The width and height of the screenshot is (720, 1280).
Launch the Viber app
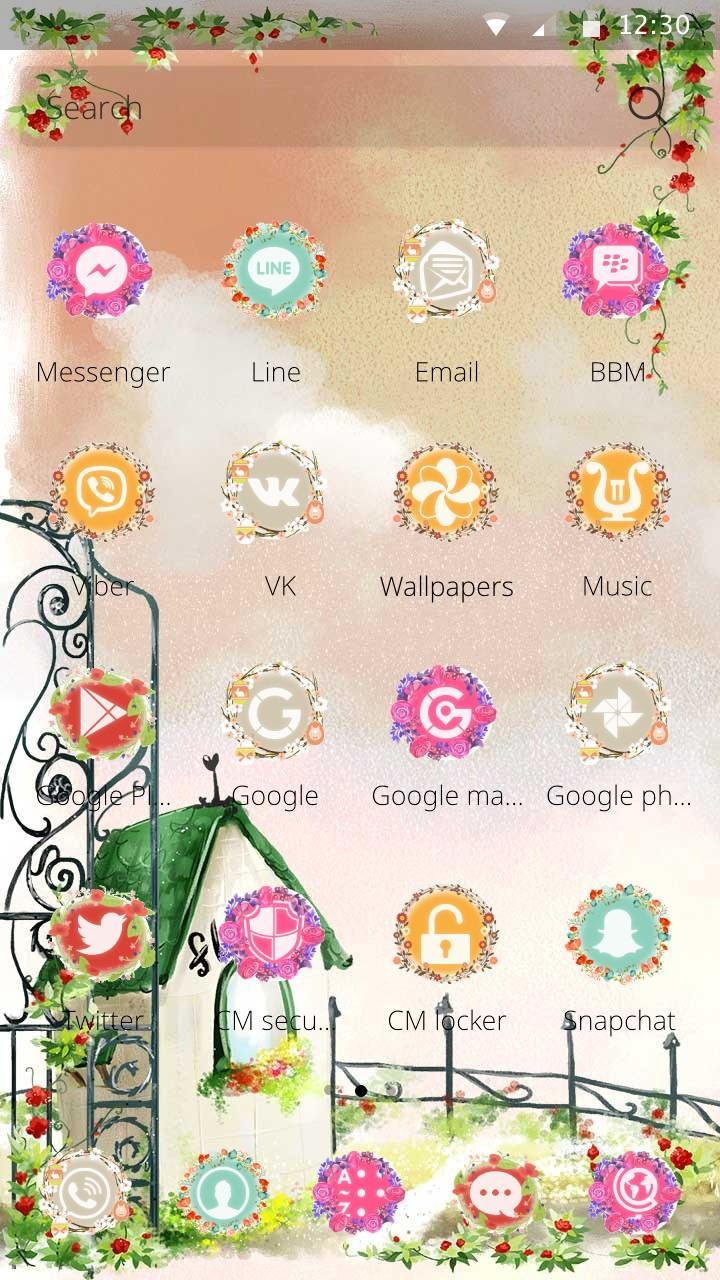pos(102,492)
